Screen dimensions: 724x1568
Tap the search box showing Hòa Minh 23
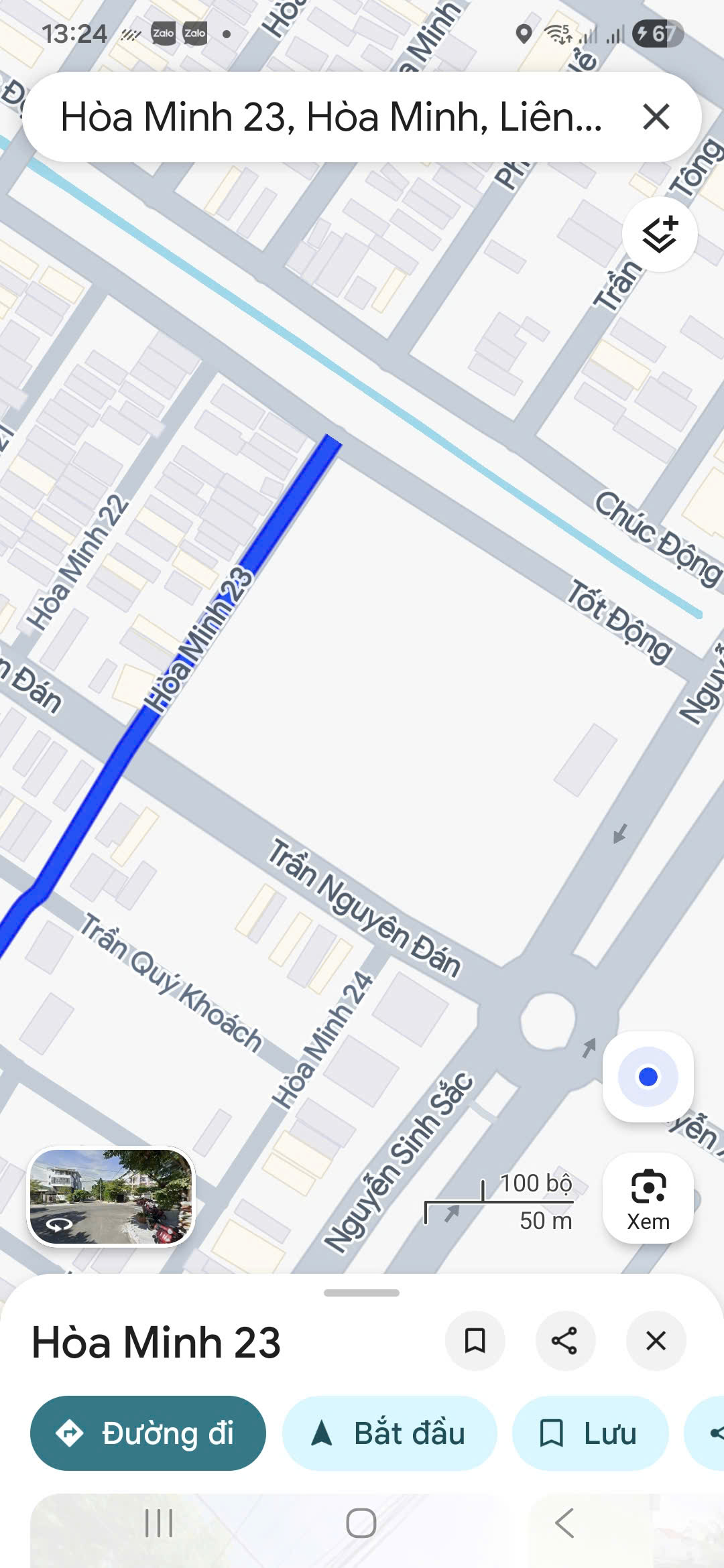coord(332,117)
